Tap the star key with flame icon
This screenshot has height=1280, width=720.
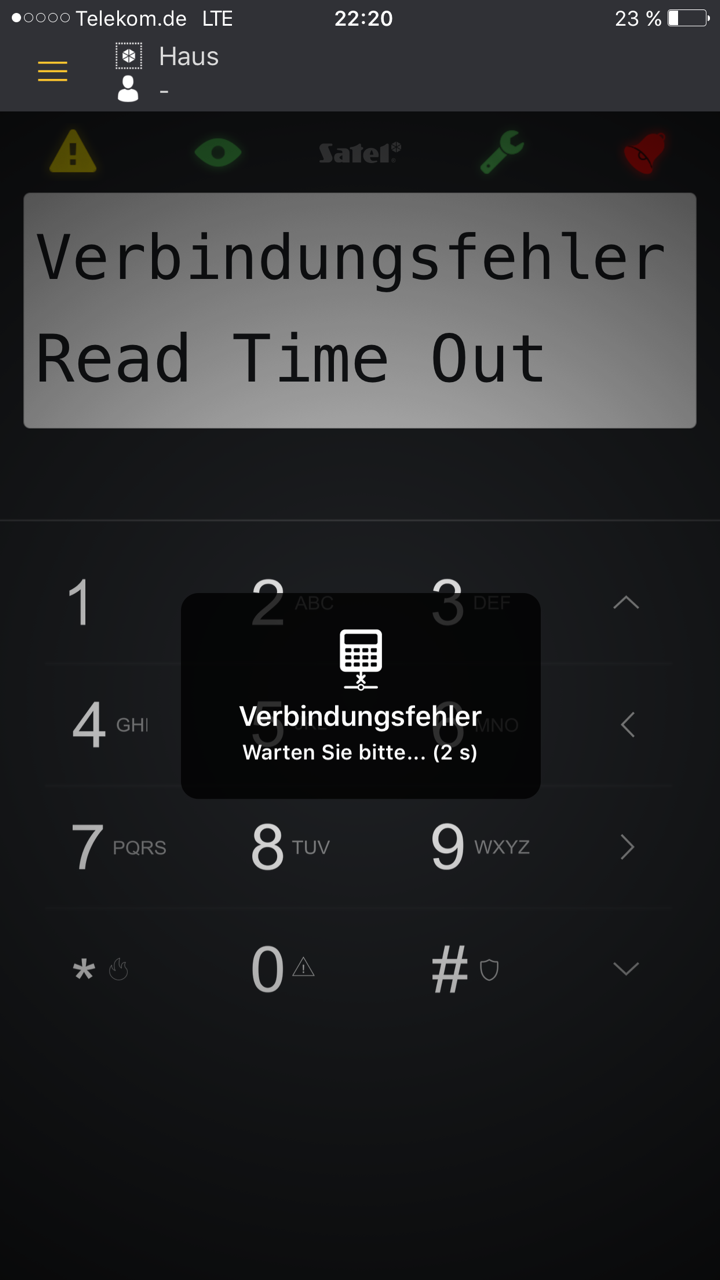(x=101, y=969)
